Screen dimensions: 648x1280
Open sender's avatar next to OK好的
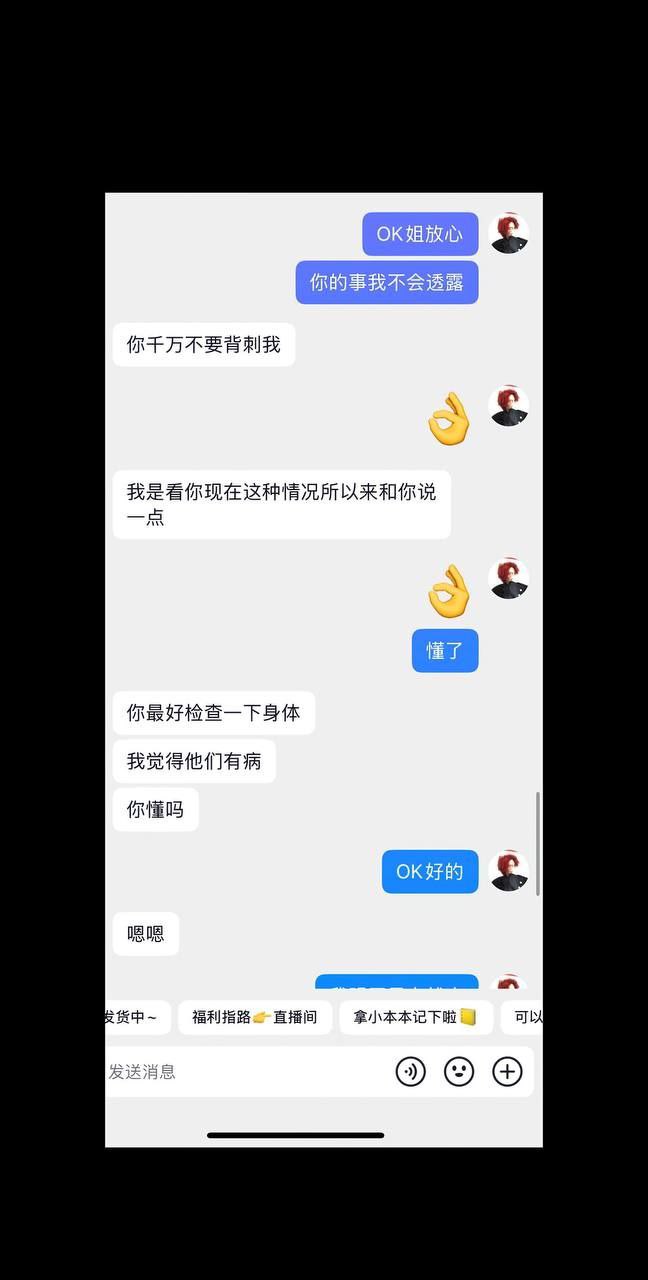(x=509, y=871)
